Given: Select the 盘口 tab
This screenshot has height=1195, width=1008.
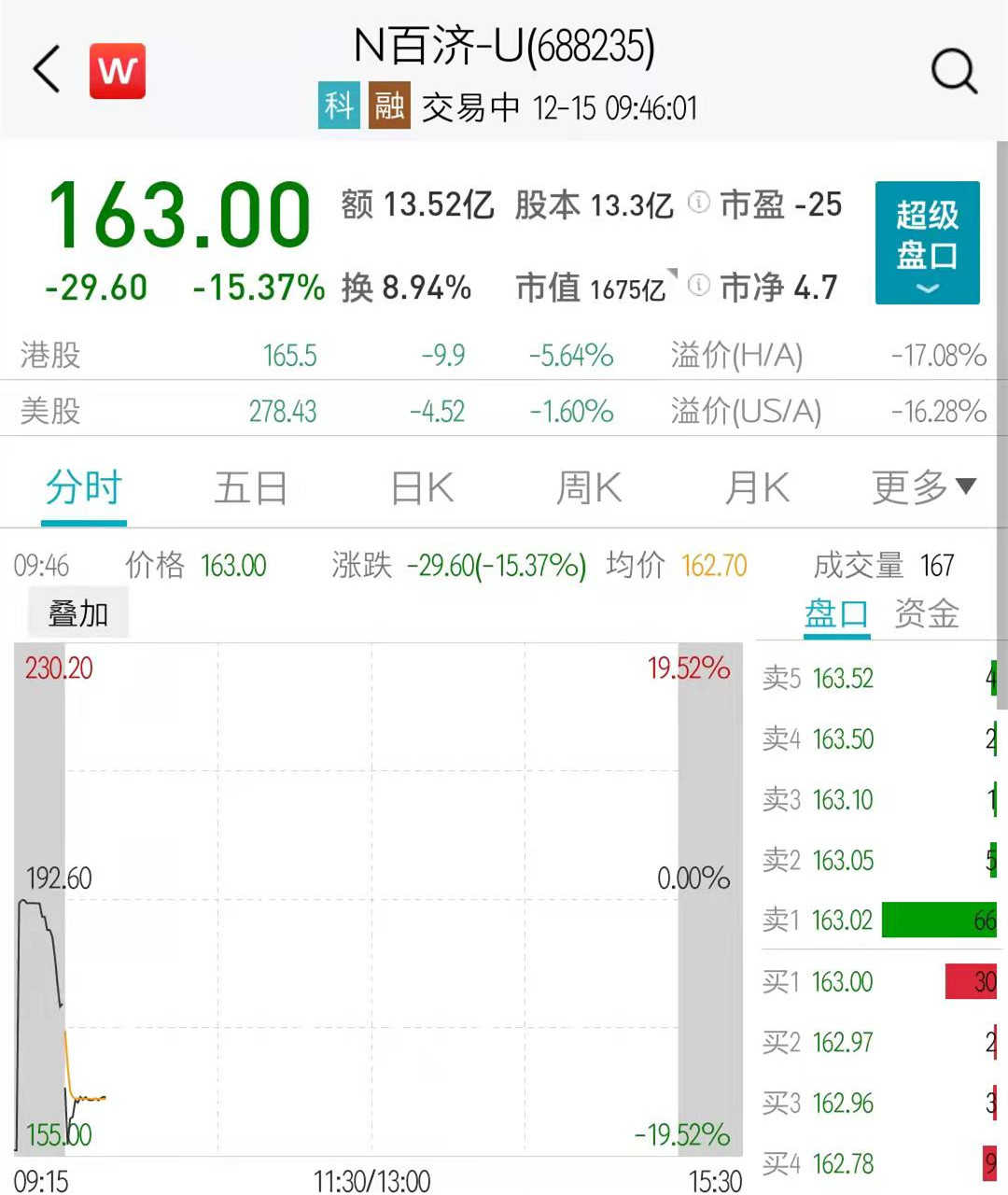Looking at the screenshot, I should tap(836, 614).
